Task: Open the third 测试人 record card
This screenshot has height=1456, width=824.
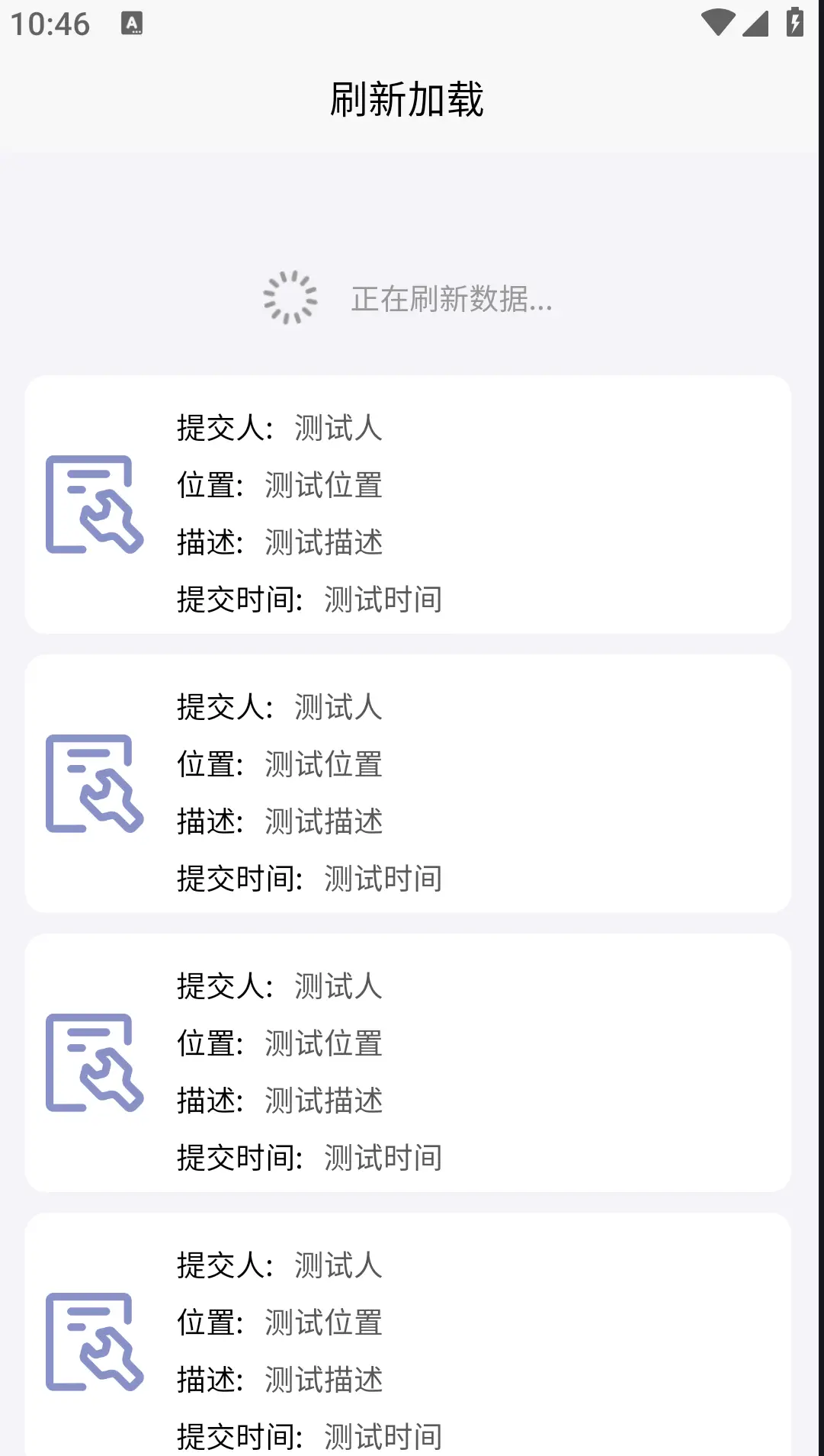Action: (408, 1062)
